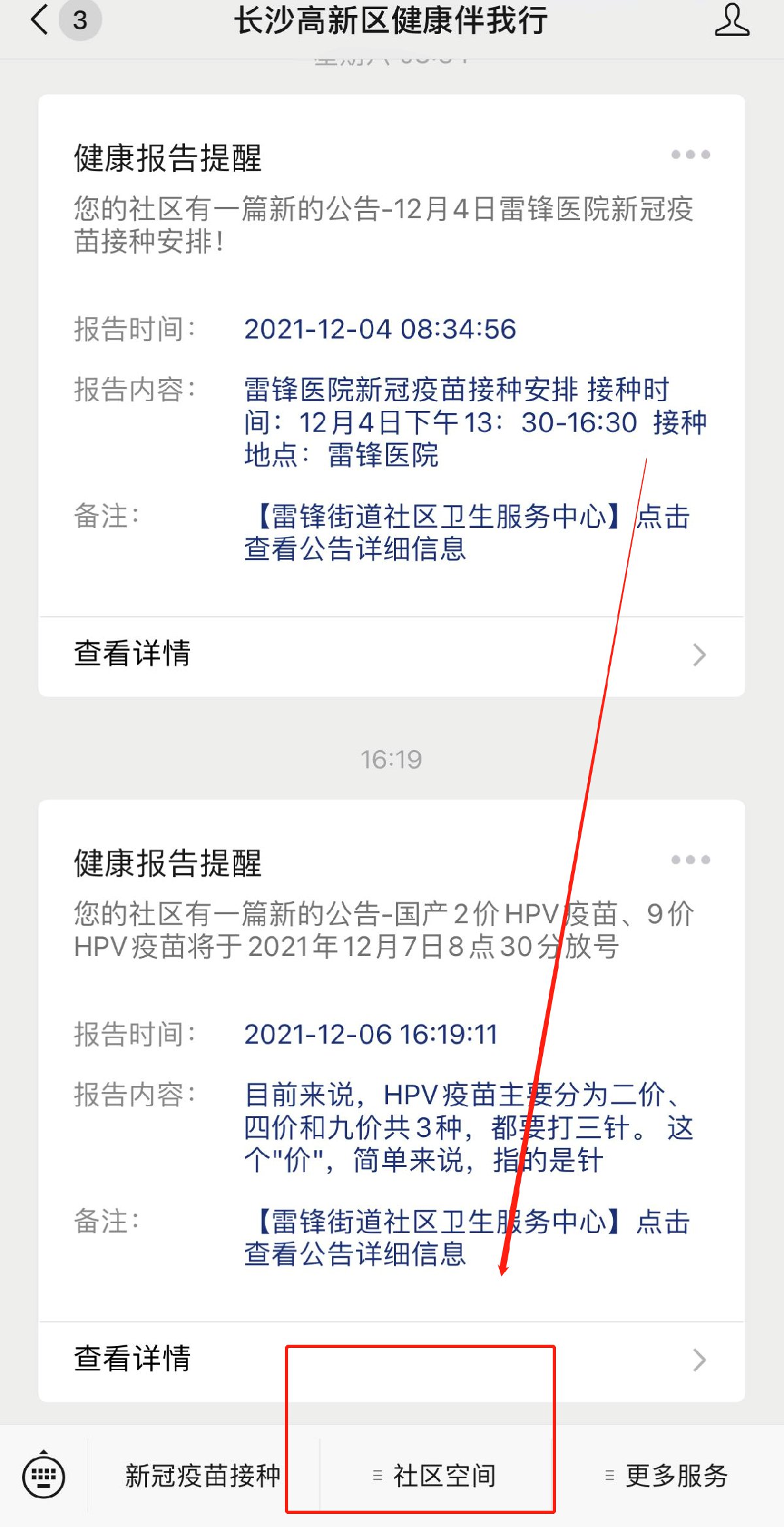Tap 查看详情 for the 雷锋医院 vaccination notice

tap(391, 655)
